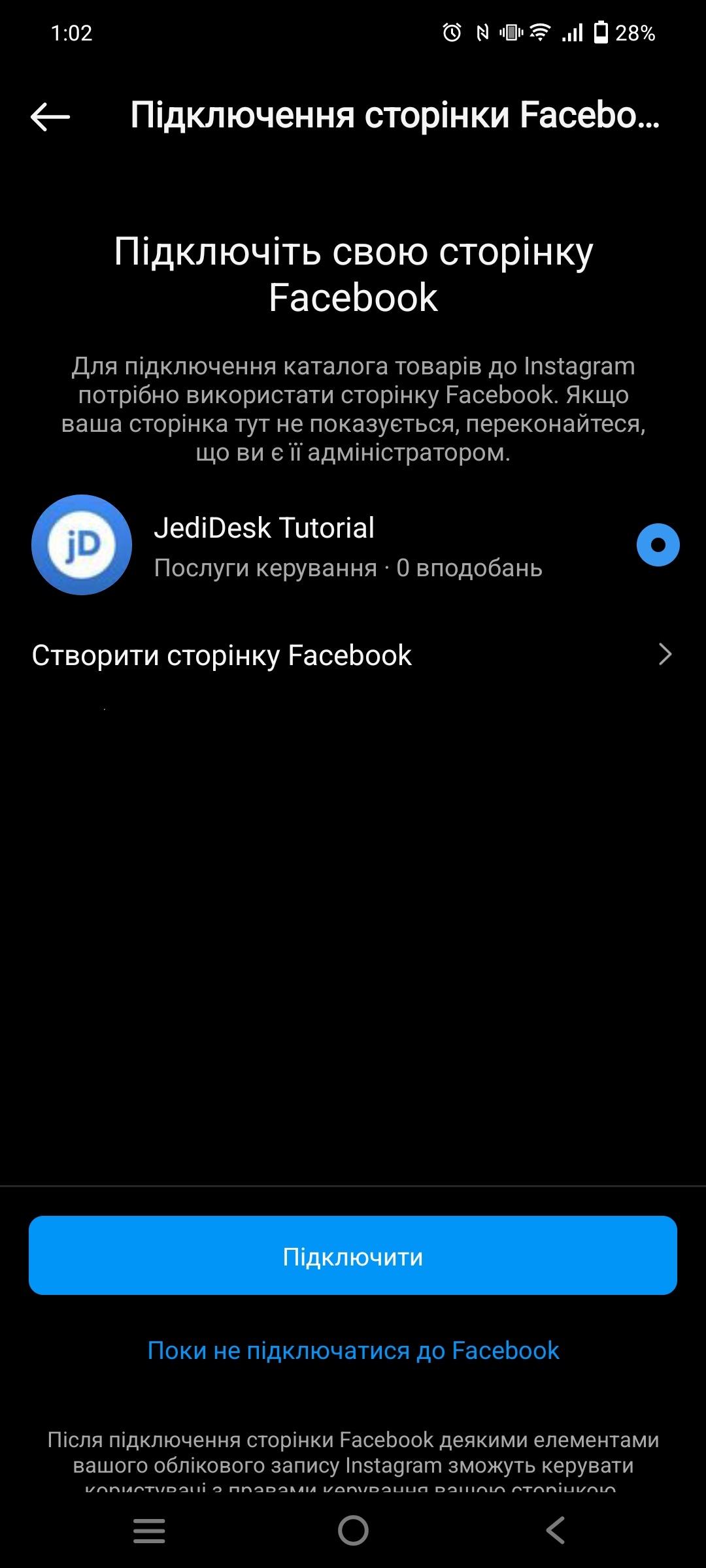The image size is (706, 1568).
Task: Go to the home screen
Action: click(353, 1530)
